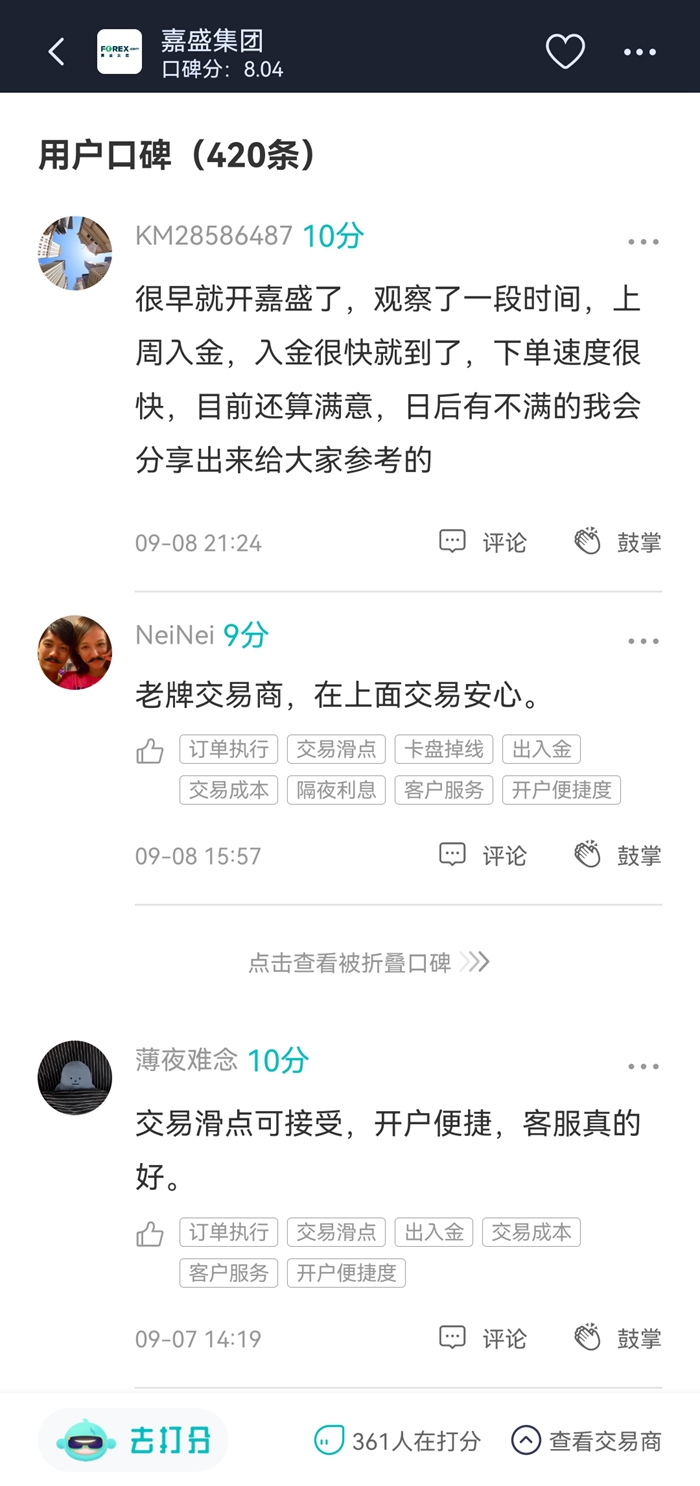Image resolution: width=700 pixels, height=1486 pixels.
Task: Applaud KM28586487's review
Action: (x=618, y=542)
